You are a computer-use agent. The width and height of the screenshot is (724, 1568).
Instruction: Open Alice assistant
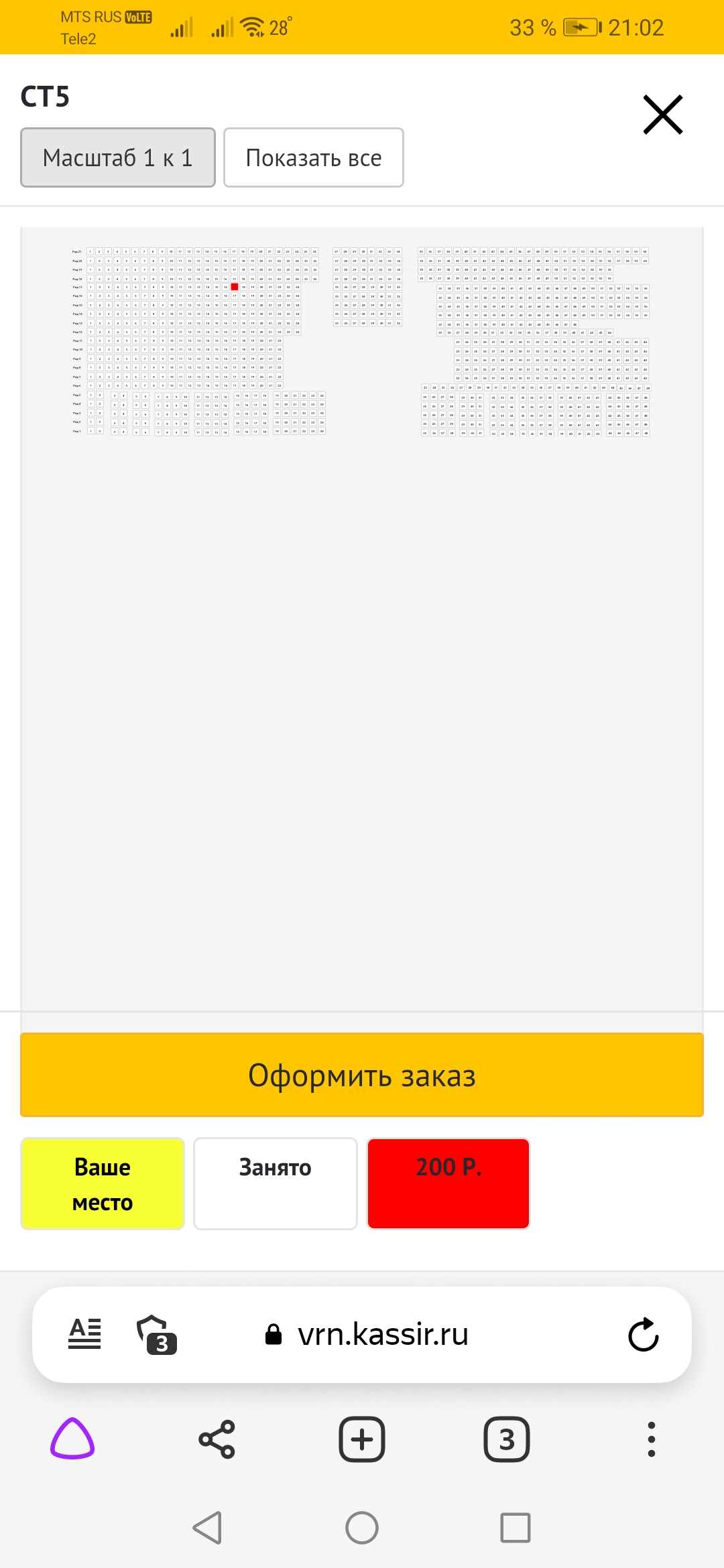coord(72,1439)
